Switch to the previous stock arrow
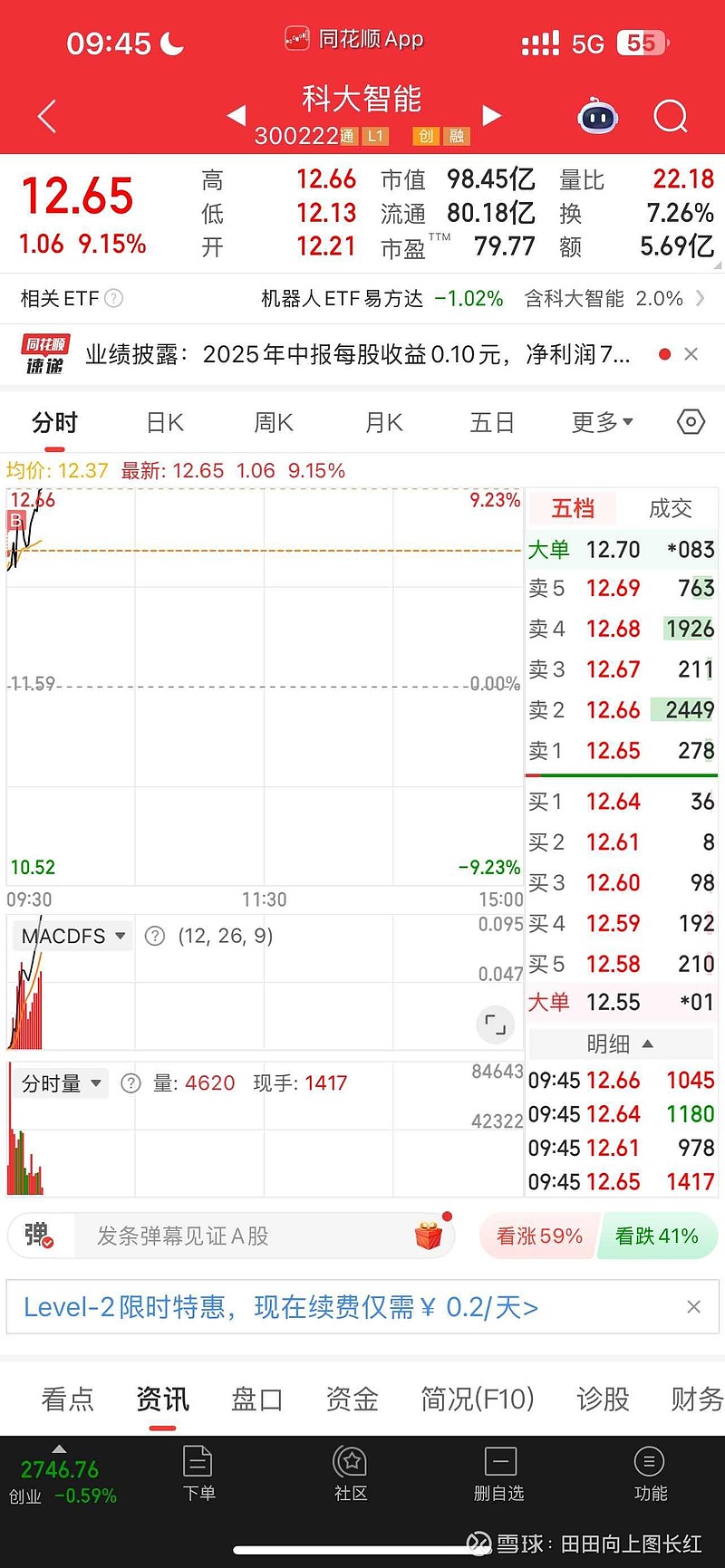Screen dimensions: 725x1568 (x=236, y=116)
